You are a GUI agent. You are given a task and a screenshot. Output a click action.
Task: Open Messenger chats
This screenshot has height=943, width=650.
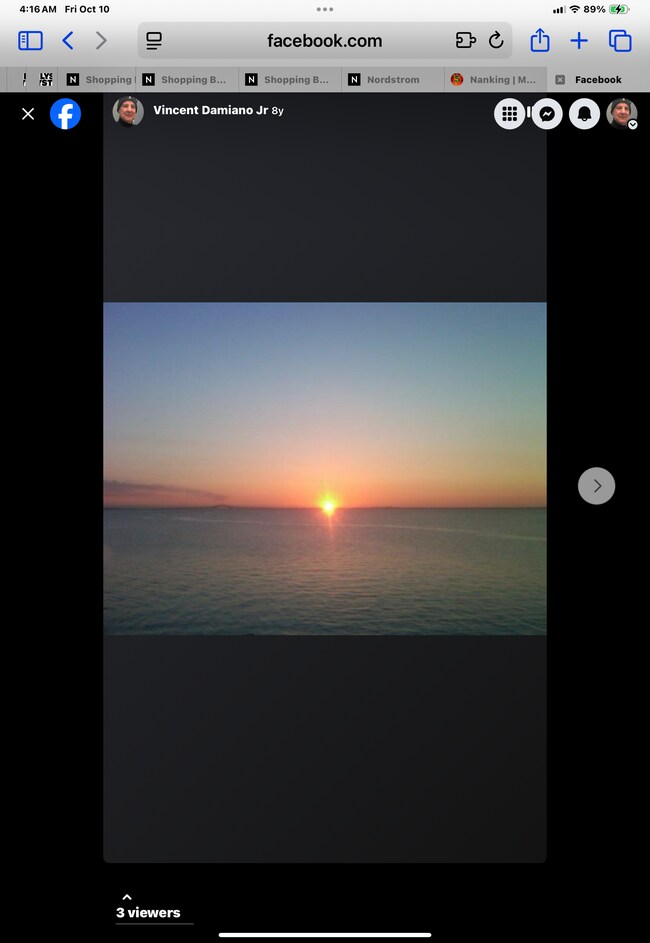point(547,114)
